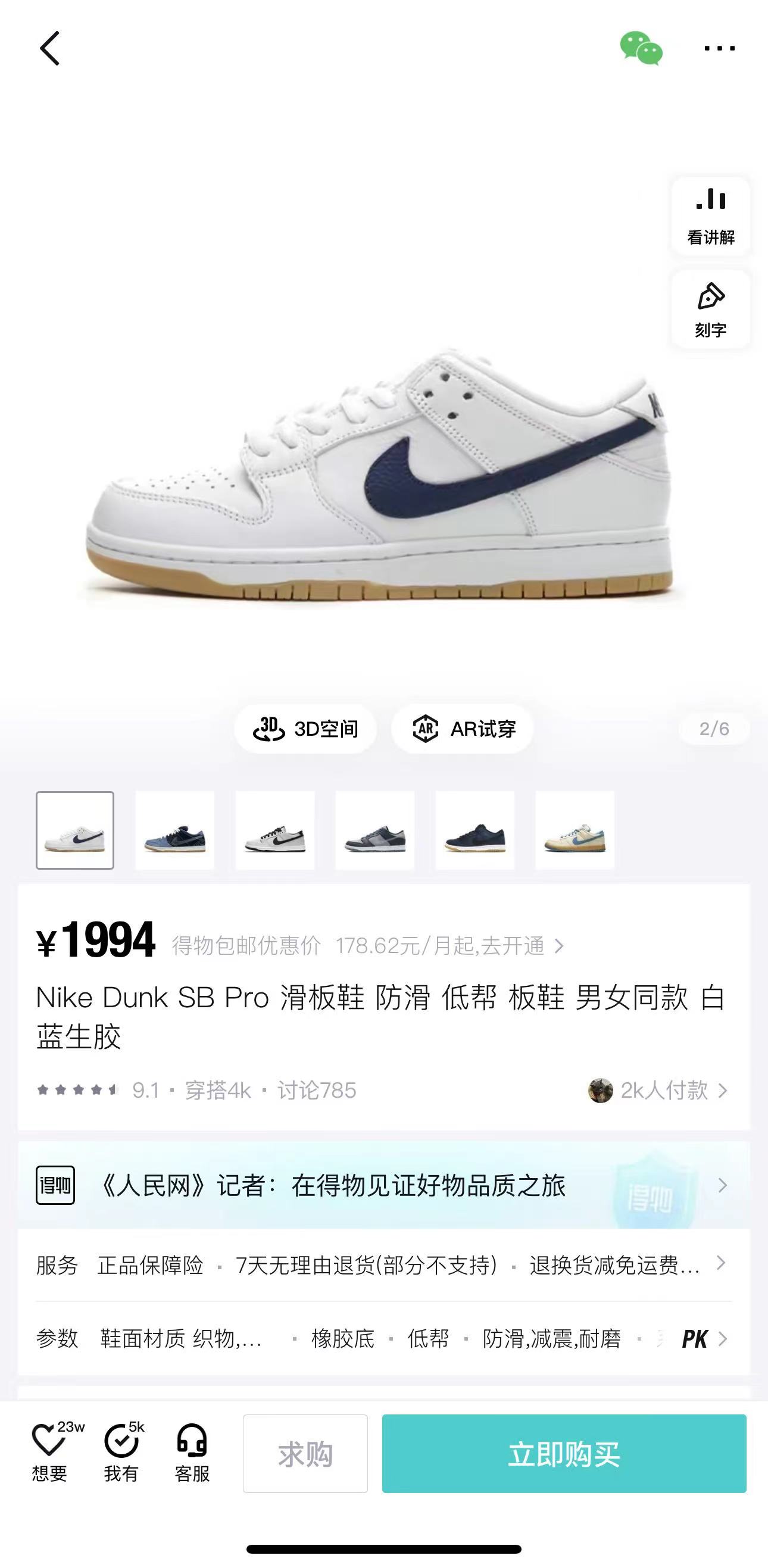
Task: Open the three-dot overflow menu
Action: (x=719, y=48)
